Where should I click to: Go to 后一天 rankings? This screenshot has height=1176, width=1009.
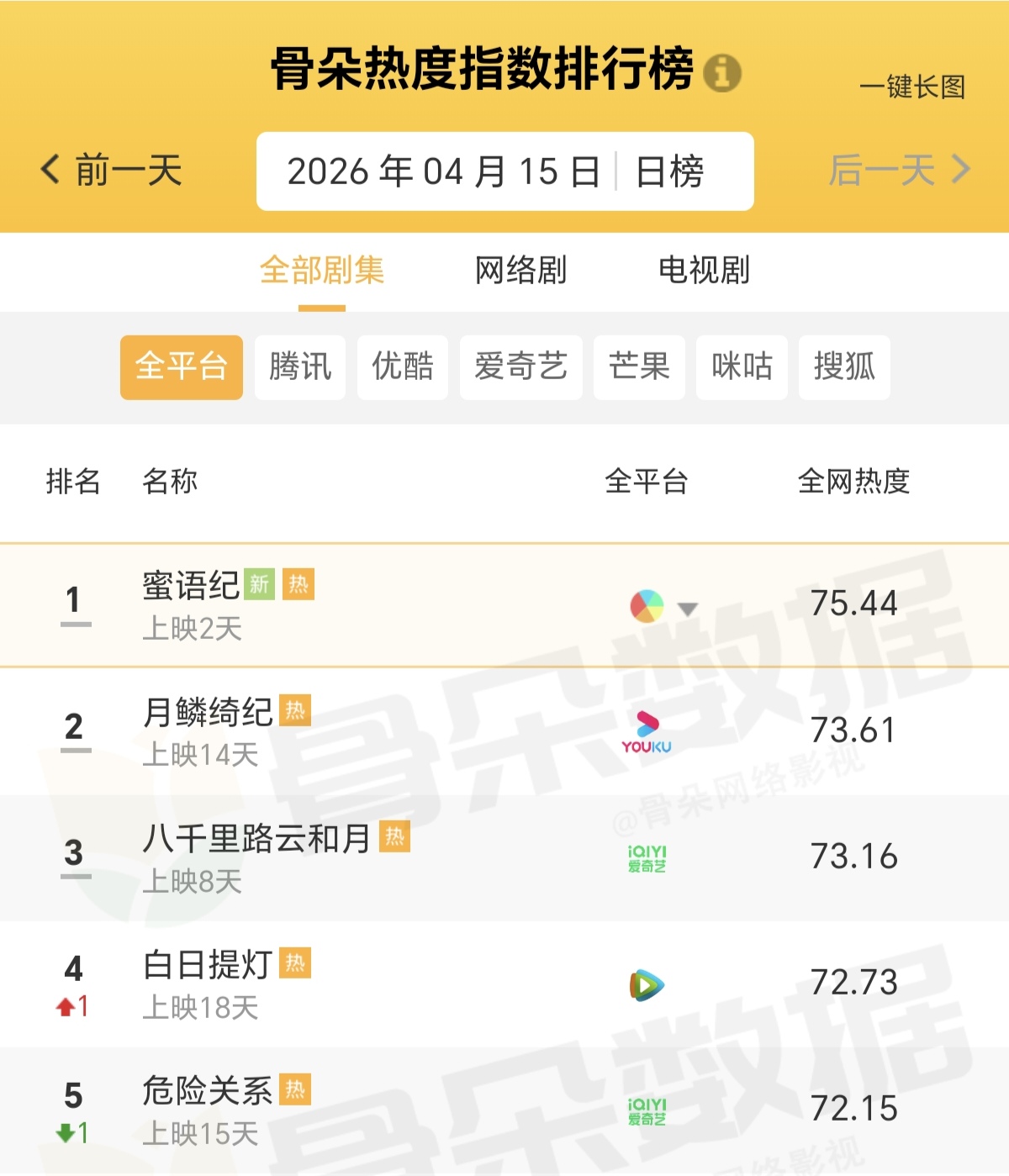pos(898,171)
